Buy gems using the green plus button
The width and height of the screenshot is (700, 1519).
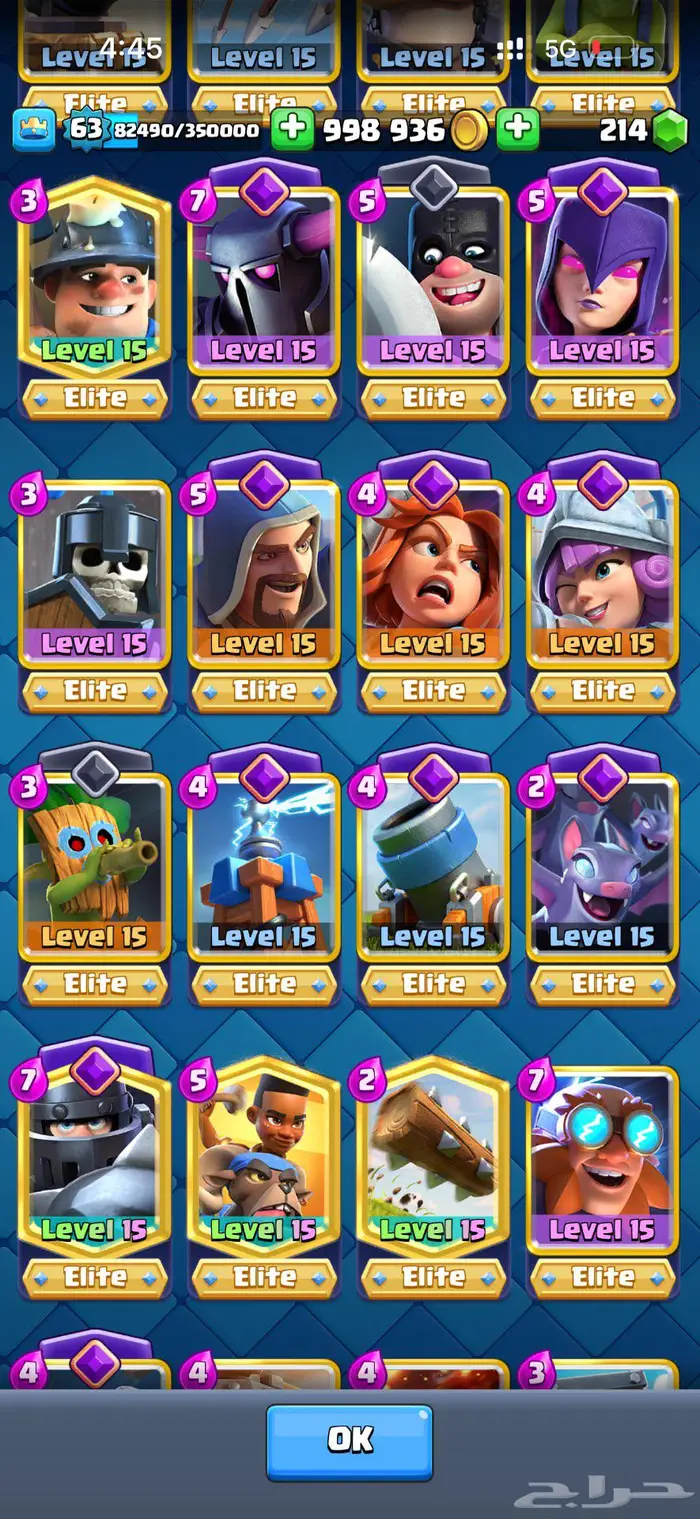pyautogui.click(x=518, y=130)
